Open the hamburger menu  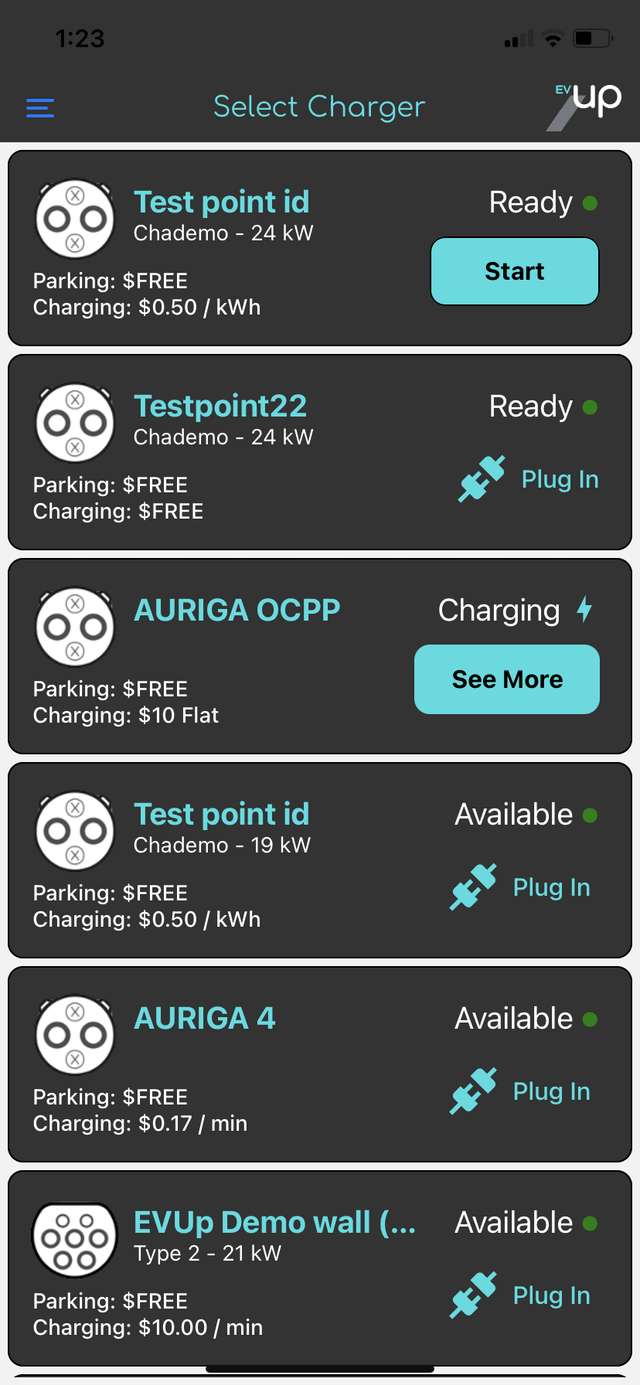tap(40, 108)
